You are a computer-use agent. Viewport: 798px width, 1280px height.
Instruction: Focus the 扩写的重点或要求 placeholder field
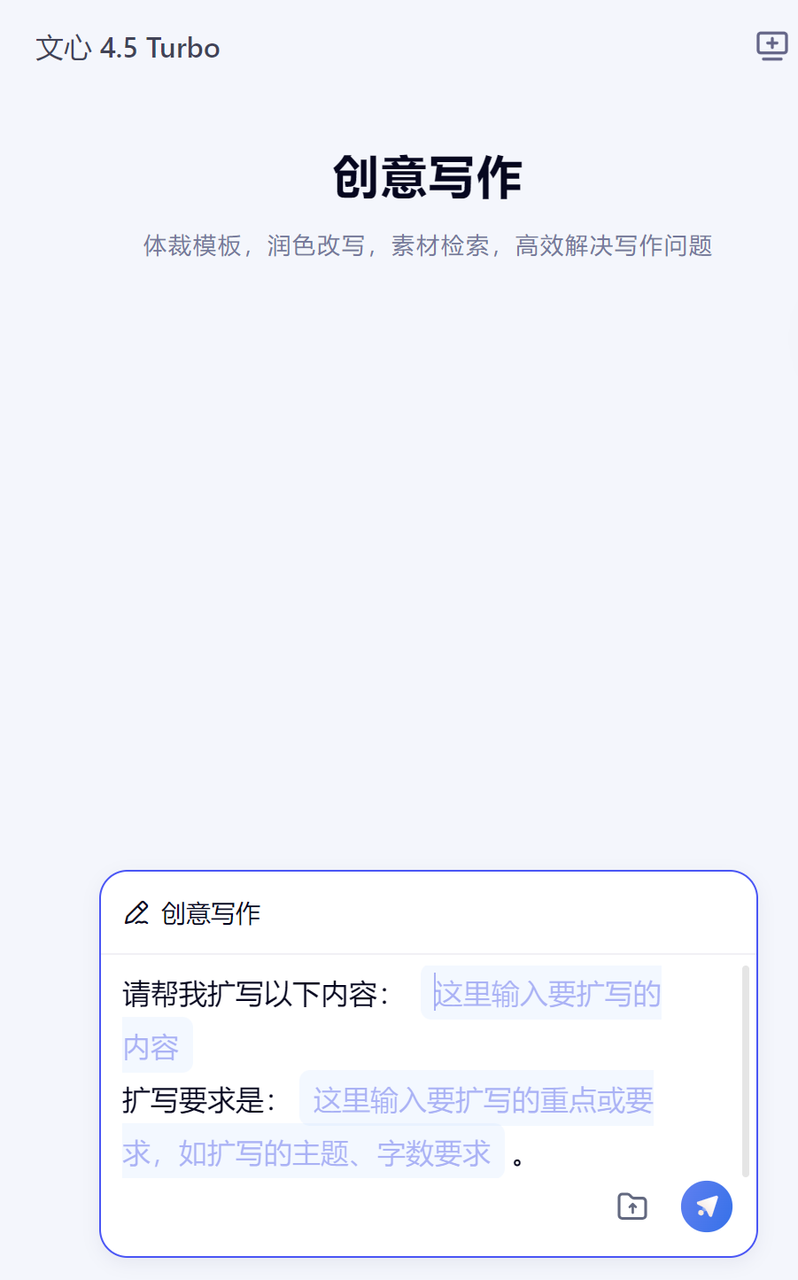(x=481, y=1101)
